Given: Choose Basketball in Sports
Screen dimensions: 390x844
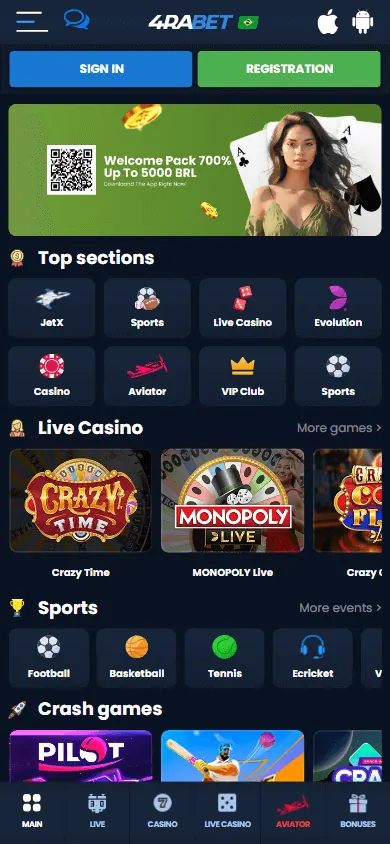Looking at the screenshot, I should 137,658.
